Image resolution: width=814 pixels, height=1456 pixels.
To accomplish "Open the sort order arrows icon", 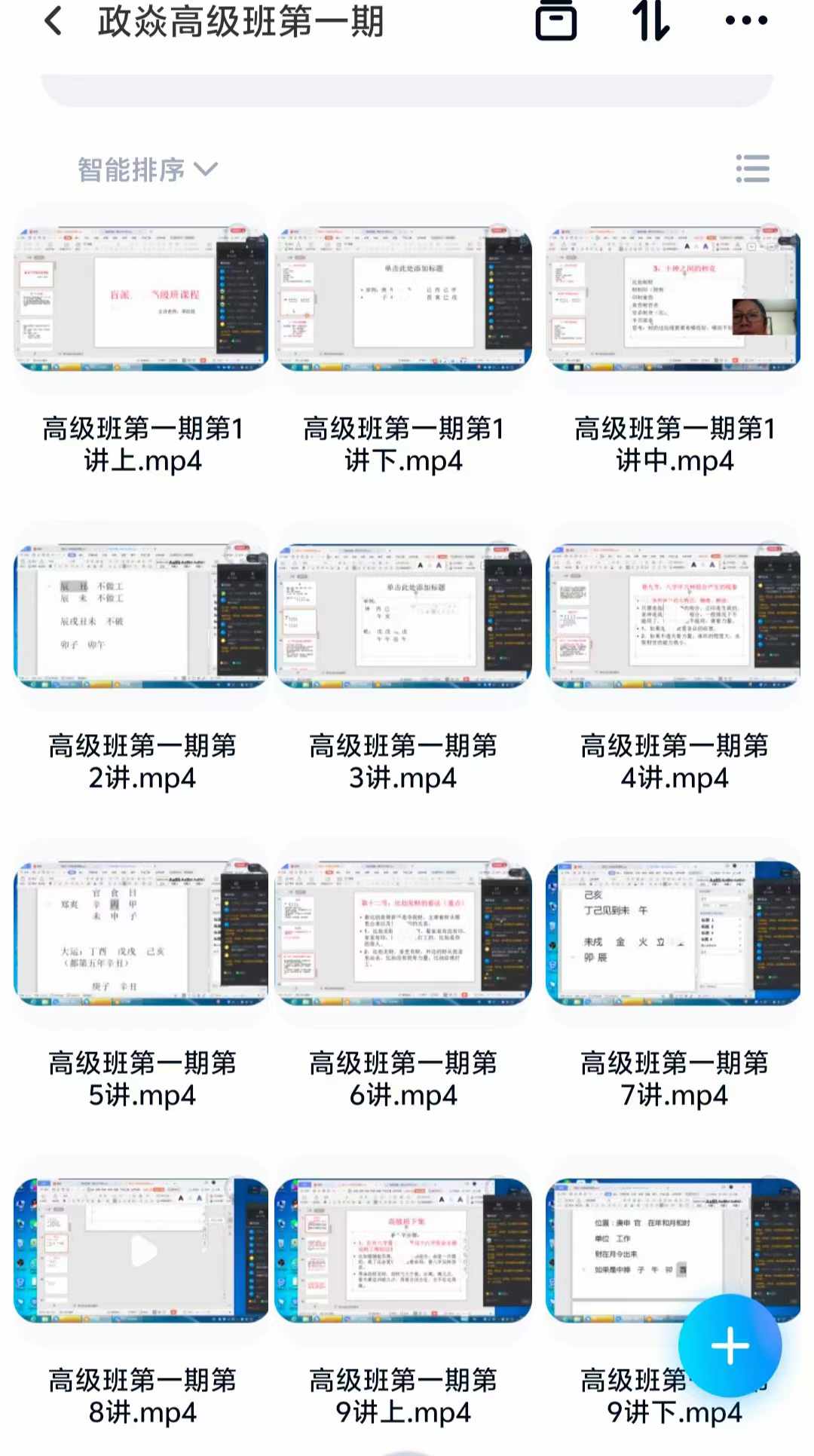I will [651, 20].
